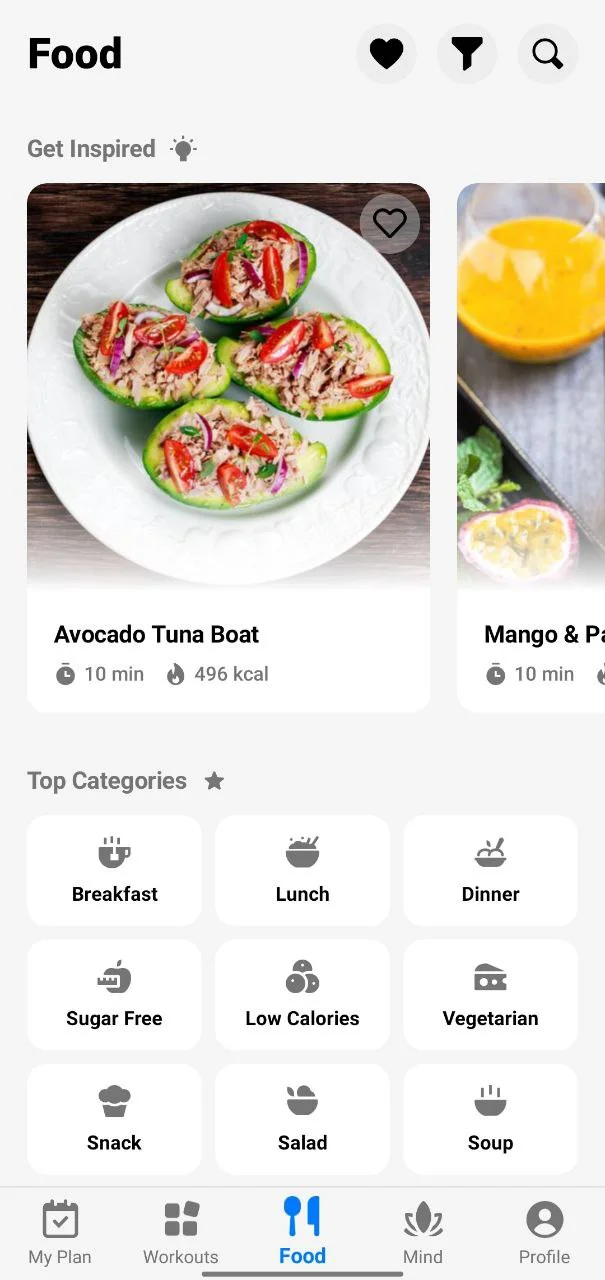This screenshot has height=1280, width=605.
Task: View Sugar Free recipes
Action: [x=114, y=994]
